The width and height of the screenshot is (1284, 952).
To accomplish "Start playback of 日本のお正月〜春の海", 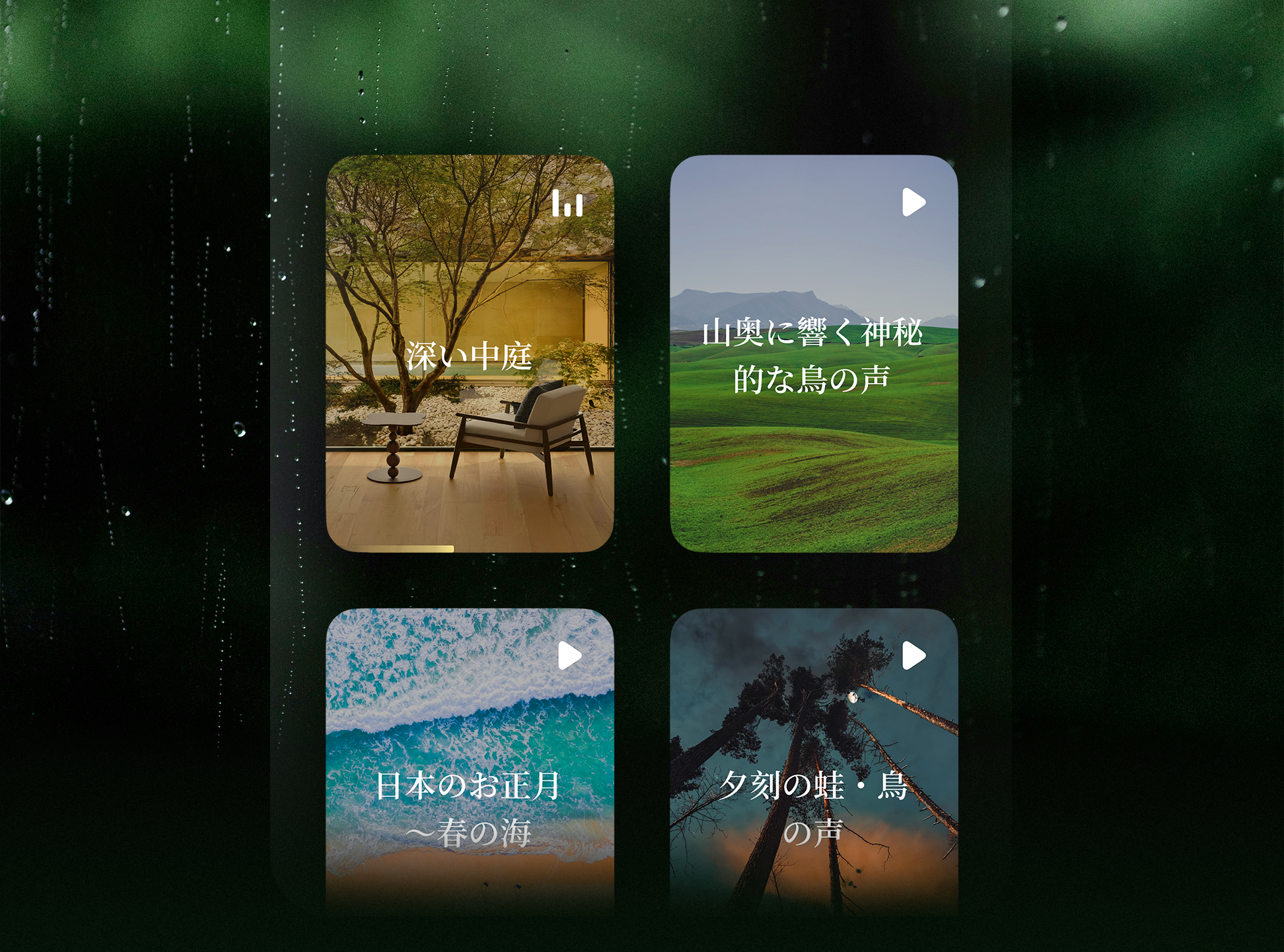I will 569,656.
